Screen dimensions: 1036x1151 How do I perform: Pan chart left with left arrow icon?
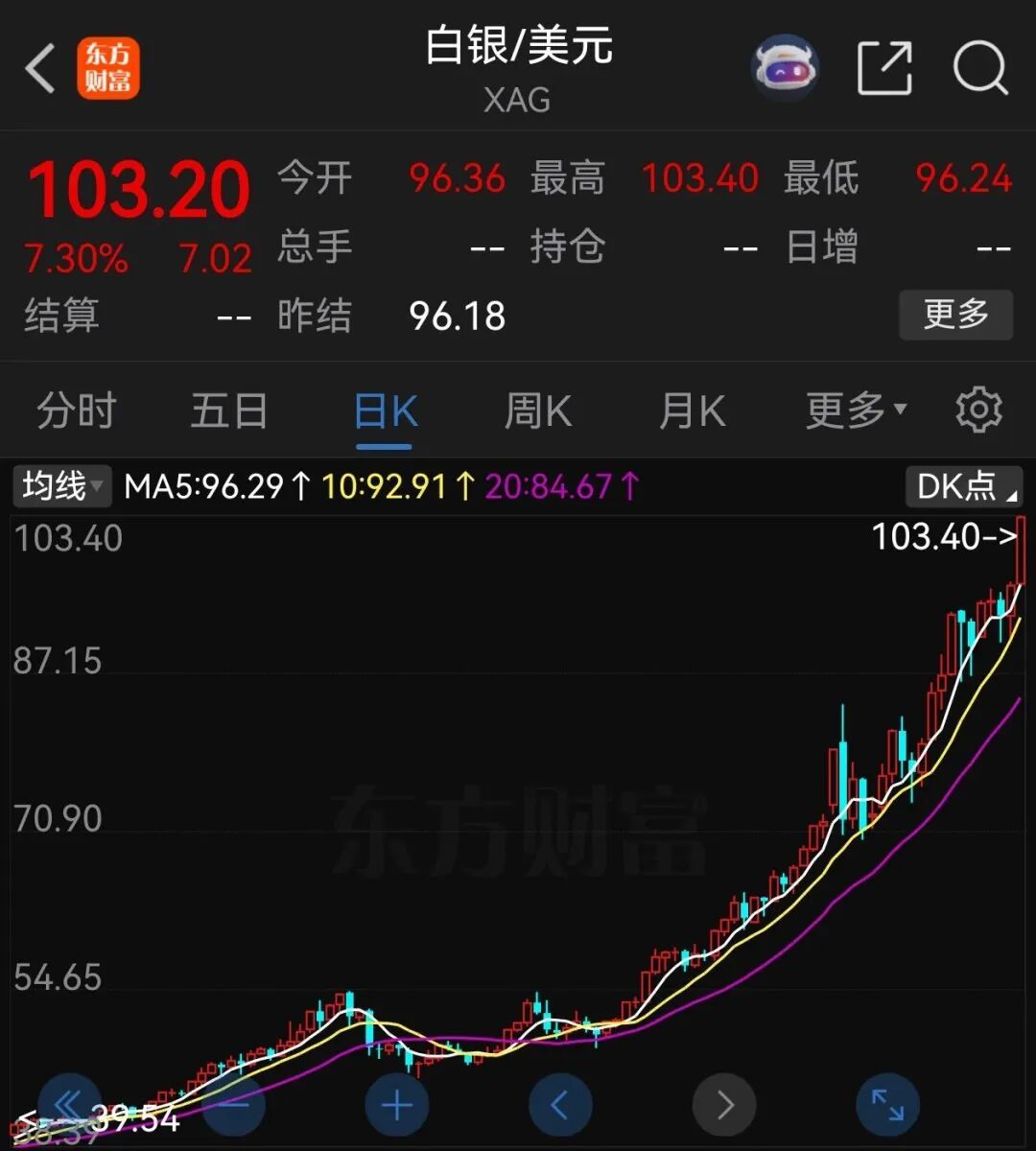click(561, 1104)
